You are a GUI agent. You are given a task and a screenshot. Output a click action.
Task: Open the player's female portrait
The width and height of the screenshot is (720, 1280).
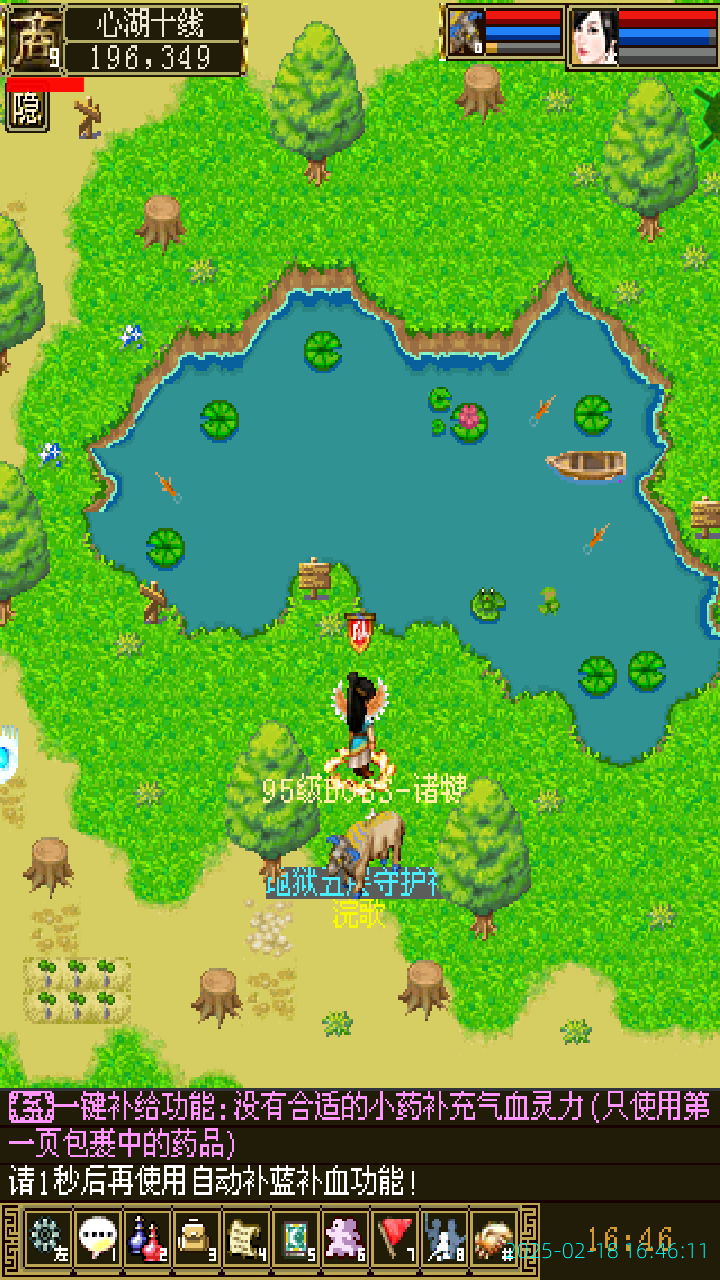(x=593, y=36)
